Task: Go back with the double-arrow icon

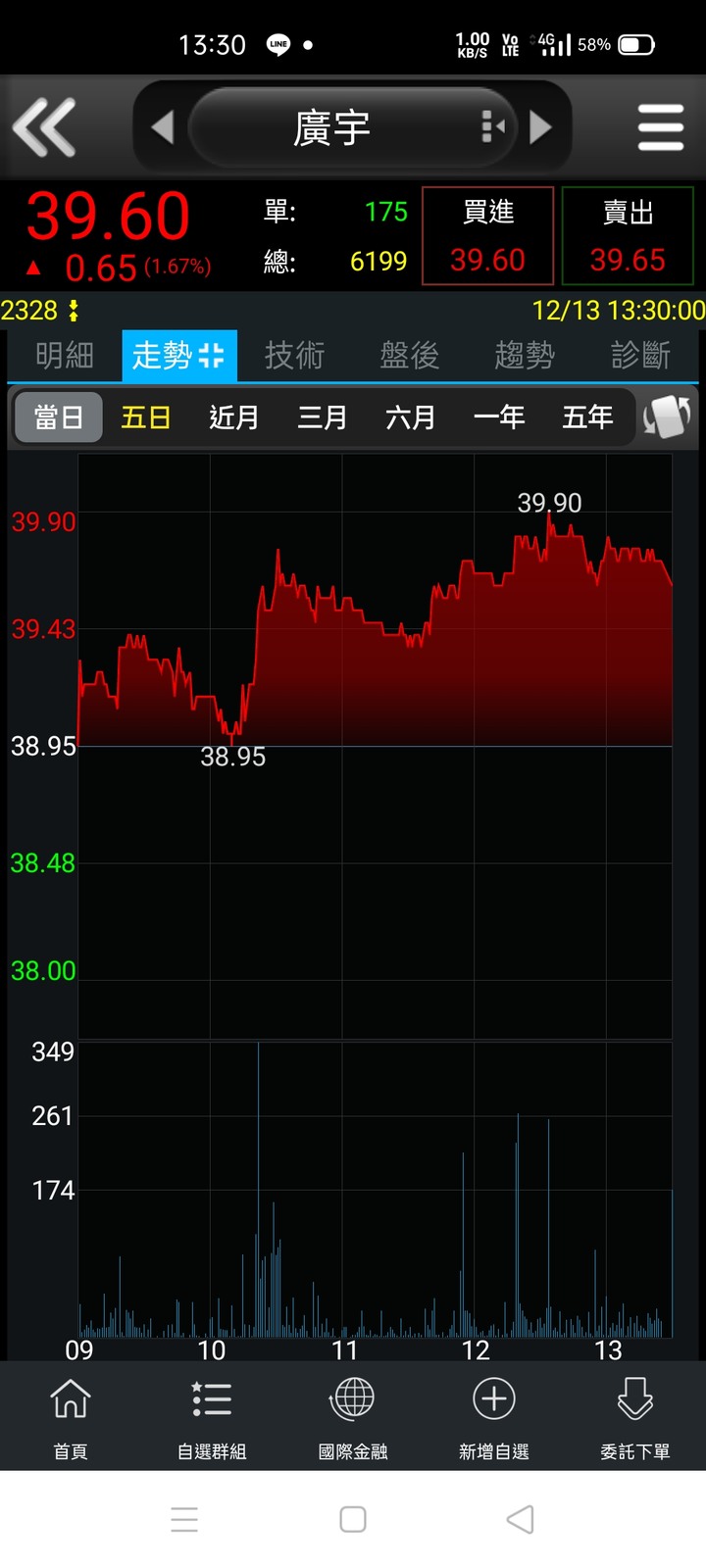Action: (45, 127)
